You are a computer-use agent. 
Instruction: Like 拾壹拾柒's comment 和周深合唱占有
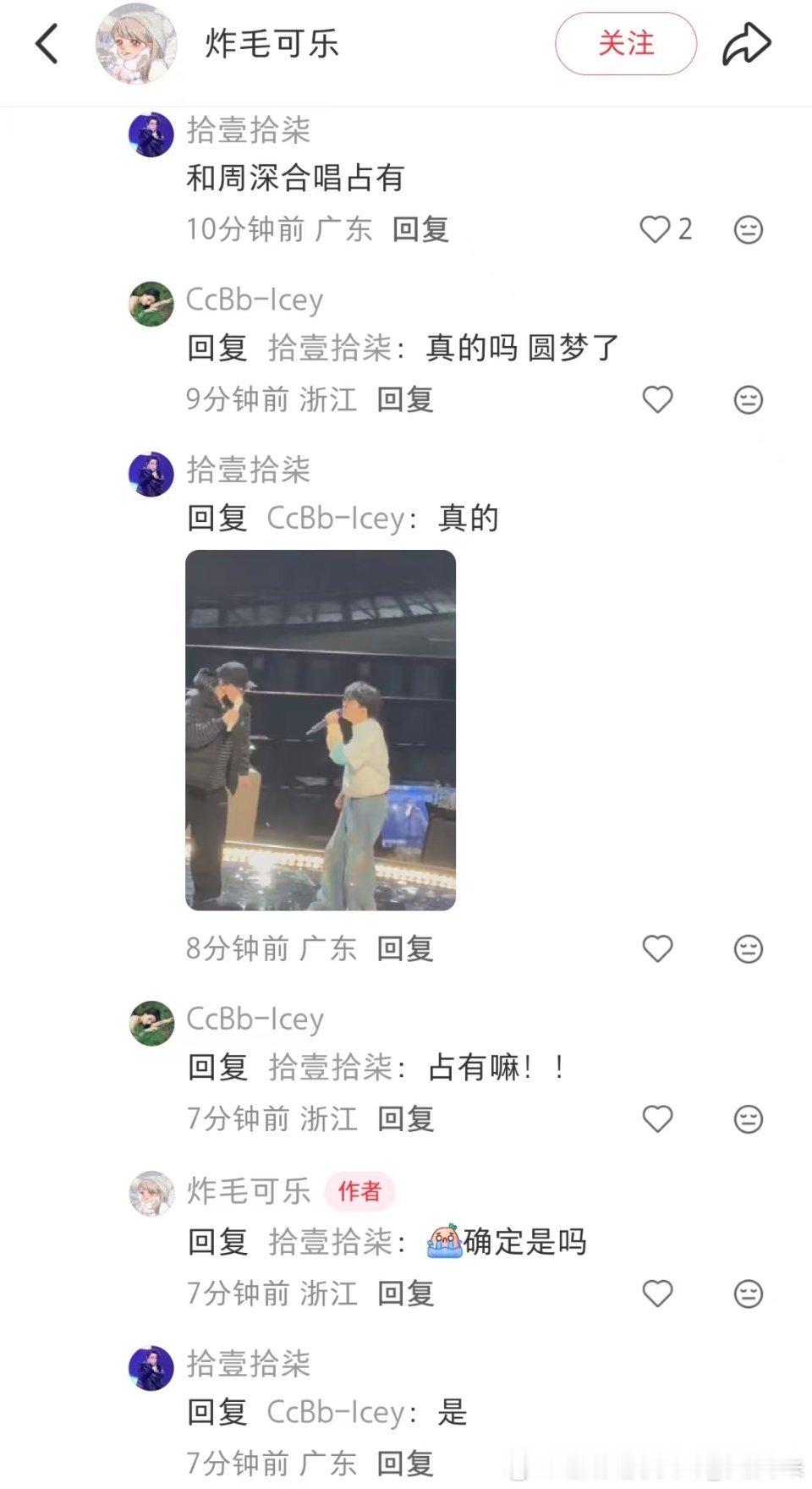pos(656,229)
